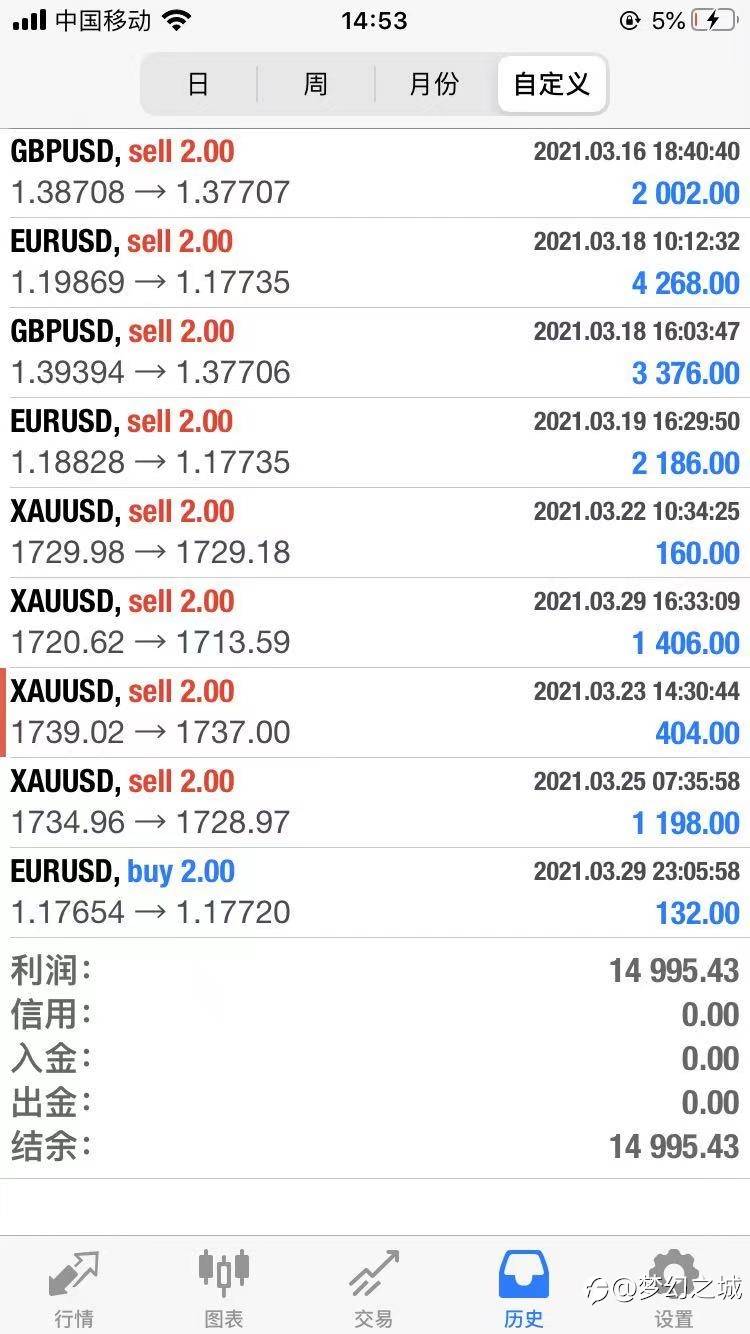Go to the 图表 chart tab

click(x=224, y=1288)
